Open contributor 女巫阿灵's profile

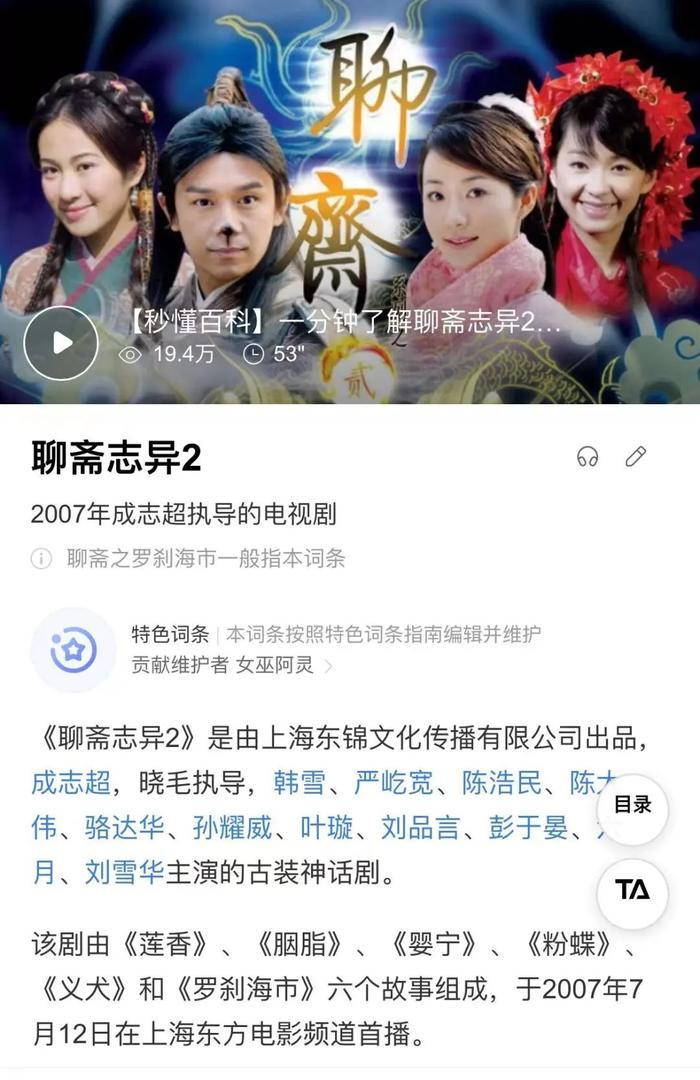[x=274, y=666]
